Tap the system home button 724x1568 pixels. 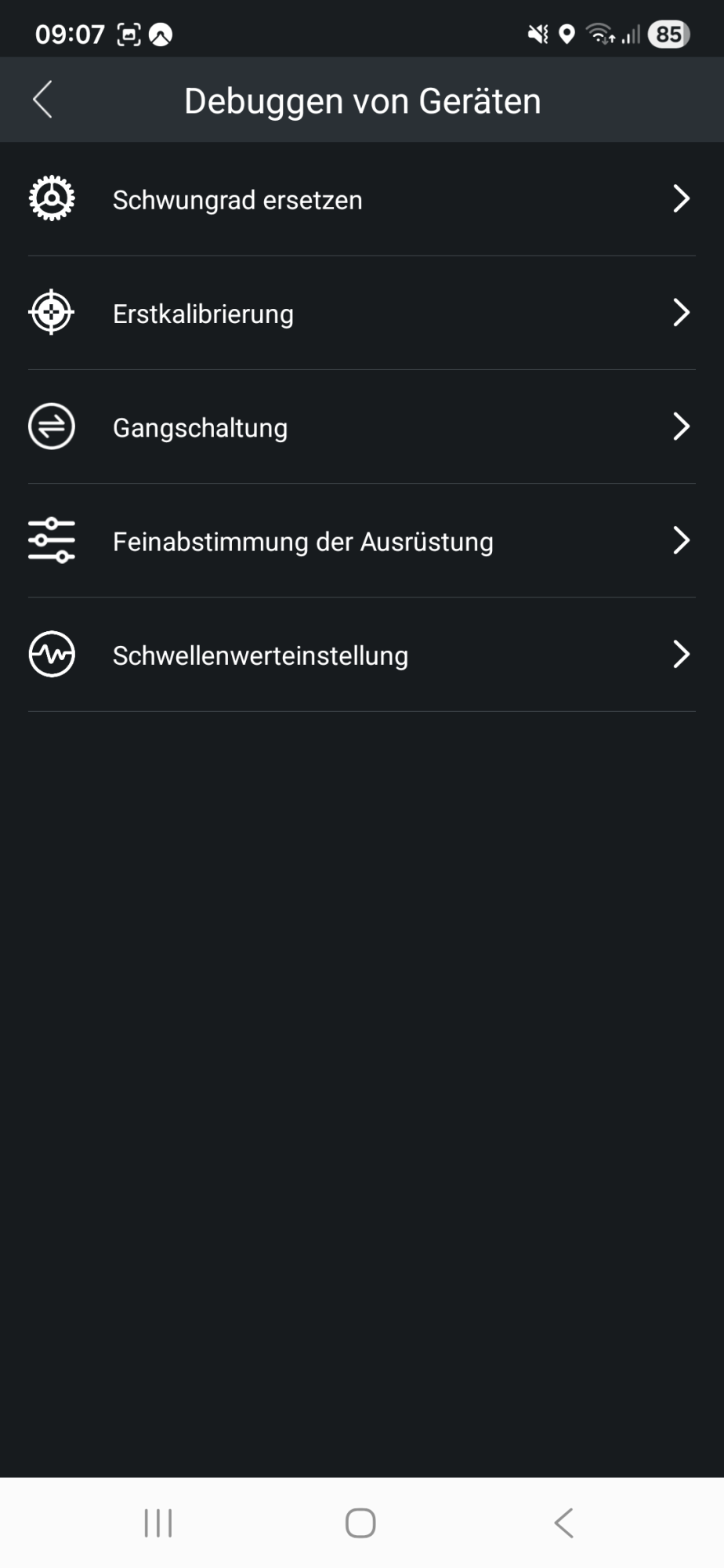(360, 1523)
